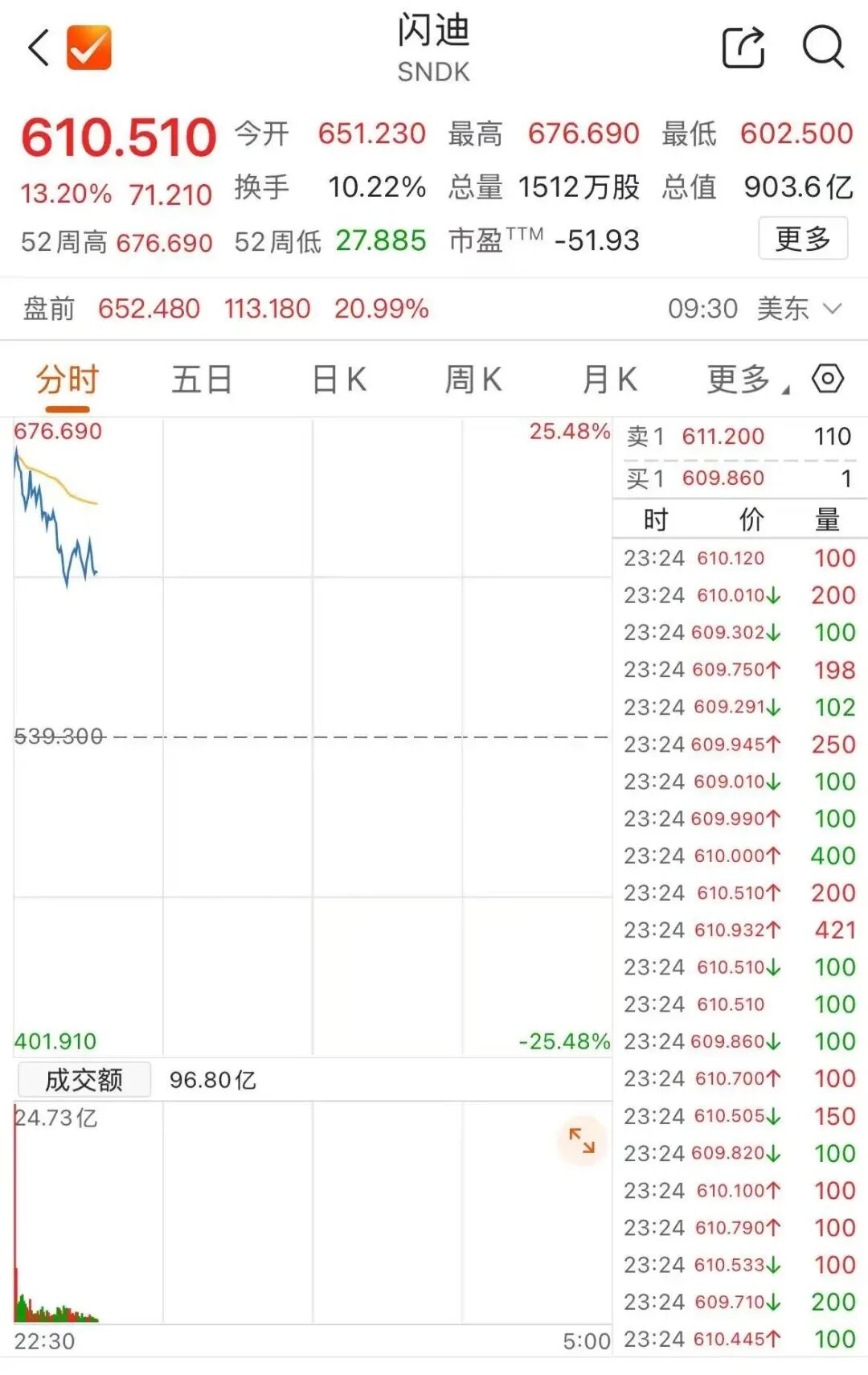Open the search magnifier
The image size is (868, 1375).
pyautogui.click(x=823, y=47)
